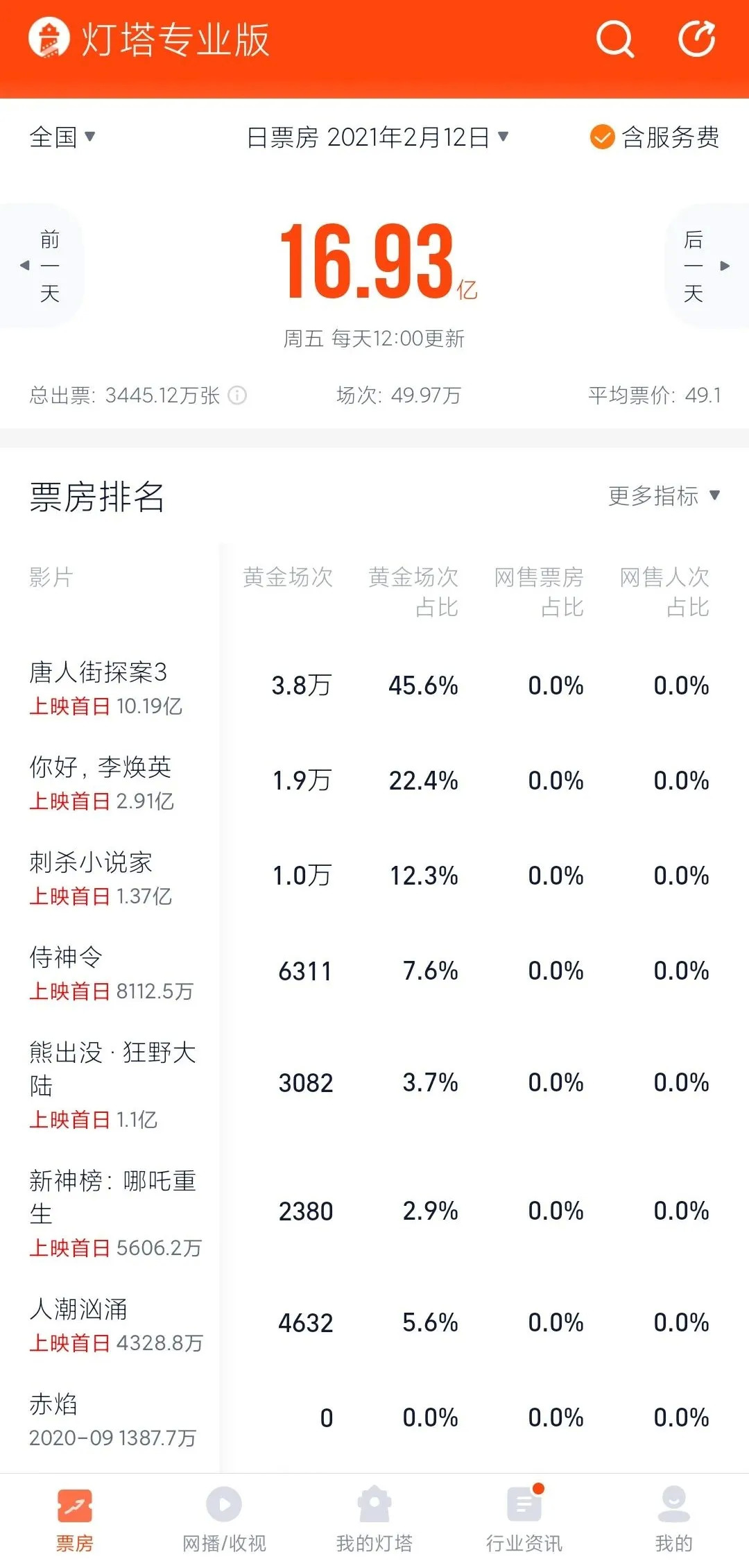
Task: Open the 唐人街探案3 movie details
Action: point(98,672)
